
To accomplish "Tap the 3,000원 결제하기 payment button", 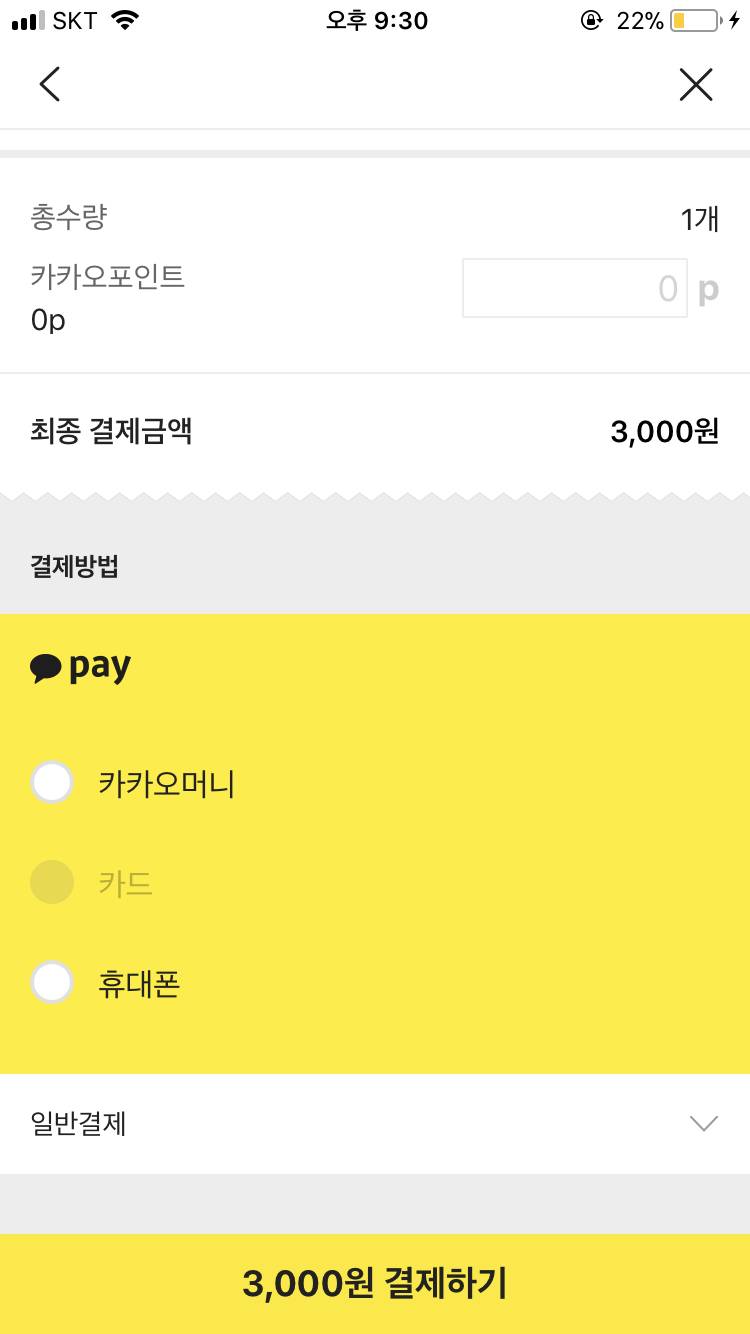I will 375,1283.
